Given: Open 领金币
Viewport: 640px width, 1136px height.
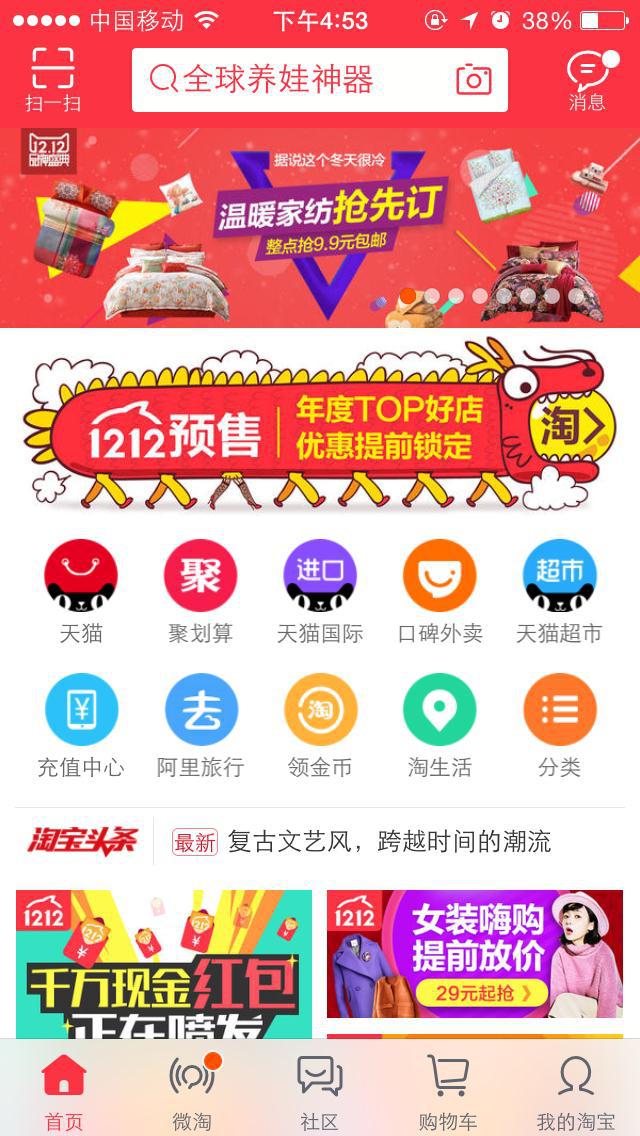Looking at the screenshot, I should click(x=320, y=724).
